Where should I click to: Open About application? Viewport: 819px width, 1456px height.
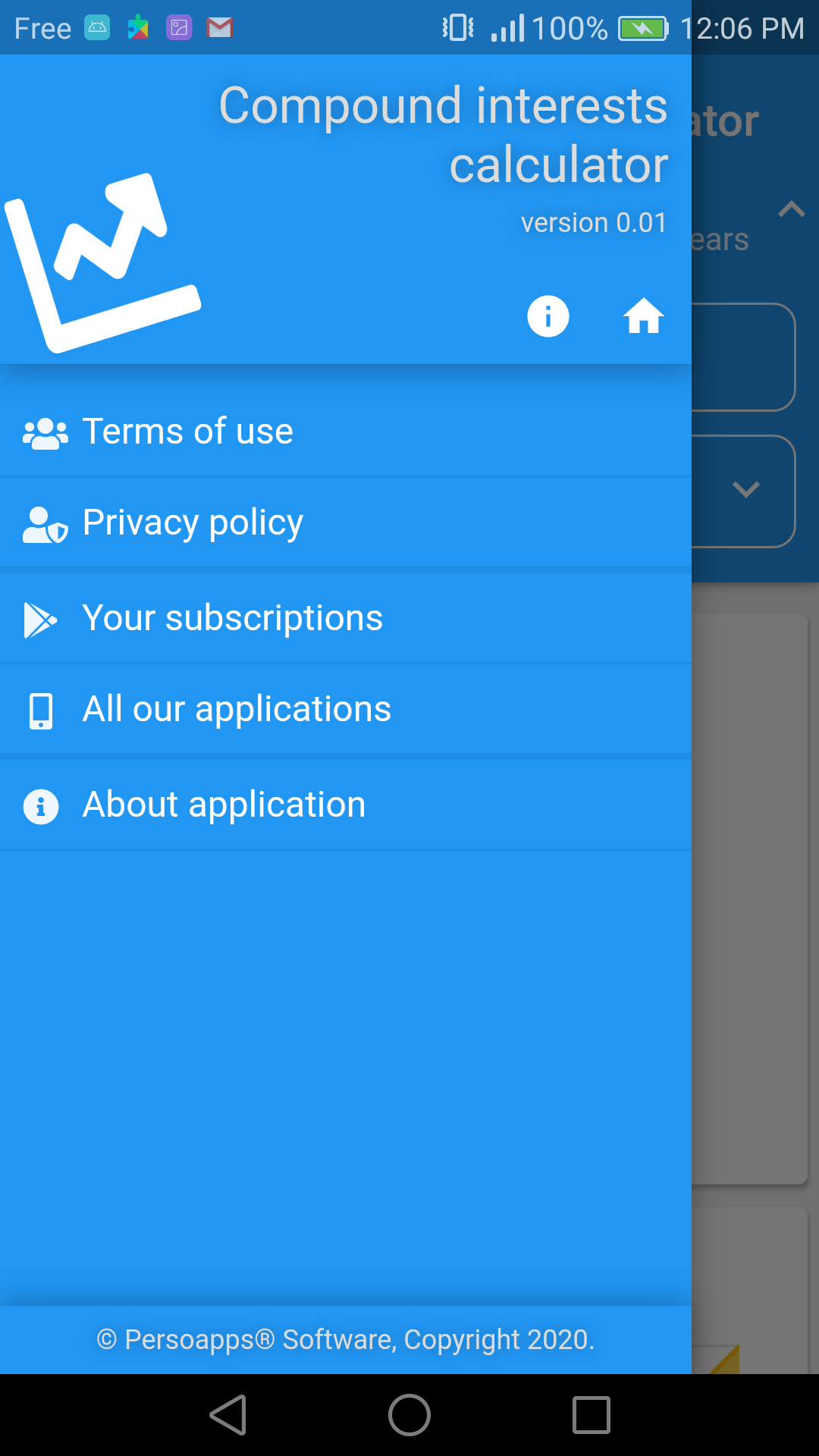[346, 805]
